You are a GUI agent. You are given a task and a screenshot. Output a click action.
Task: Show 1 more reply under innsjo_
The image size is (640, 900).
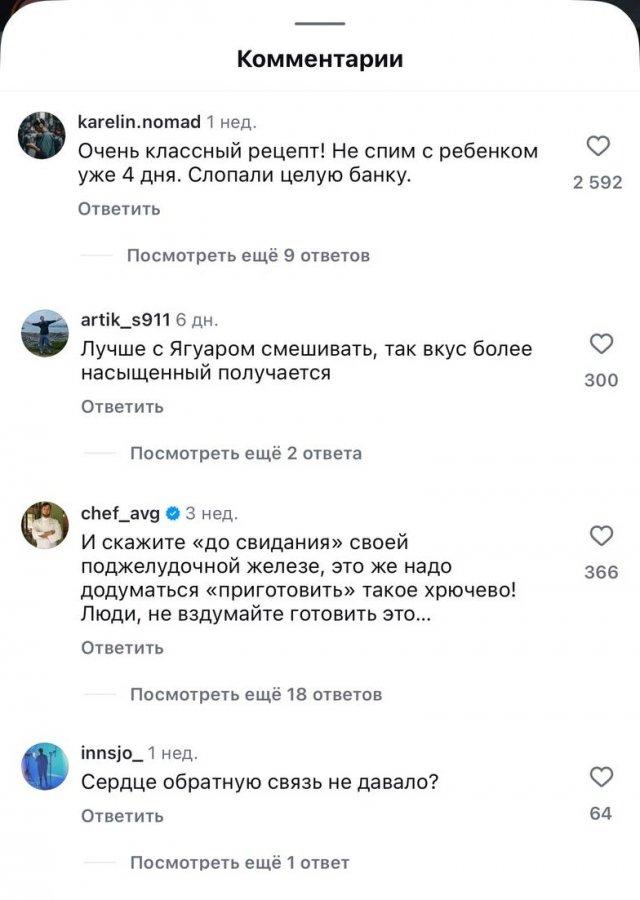240,862
